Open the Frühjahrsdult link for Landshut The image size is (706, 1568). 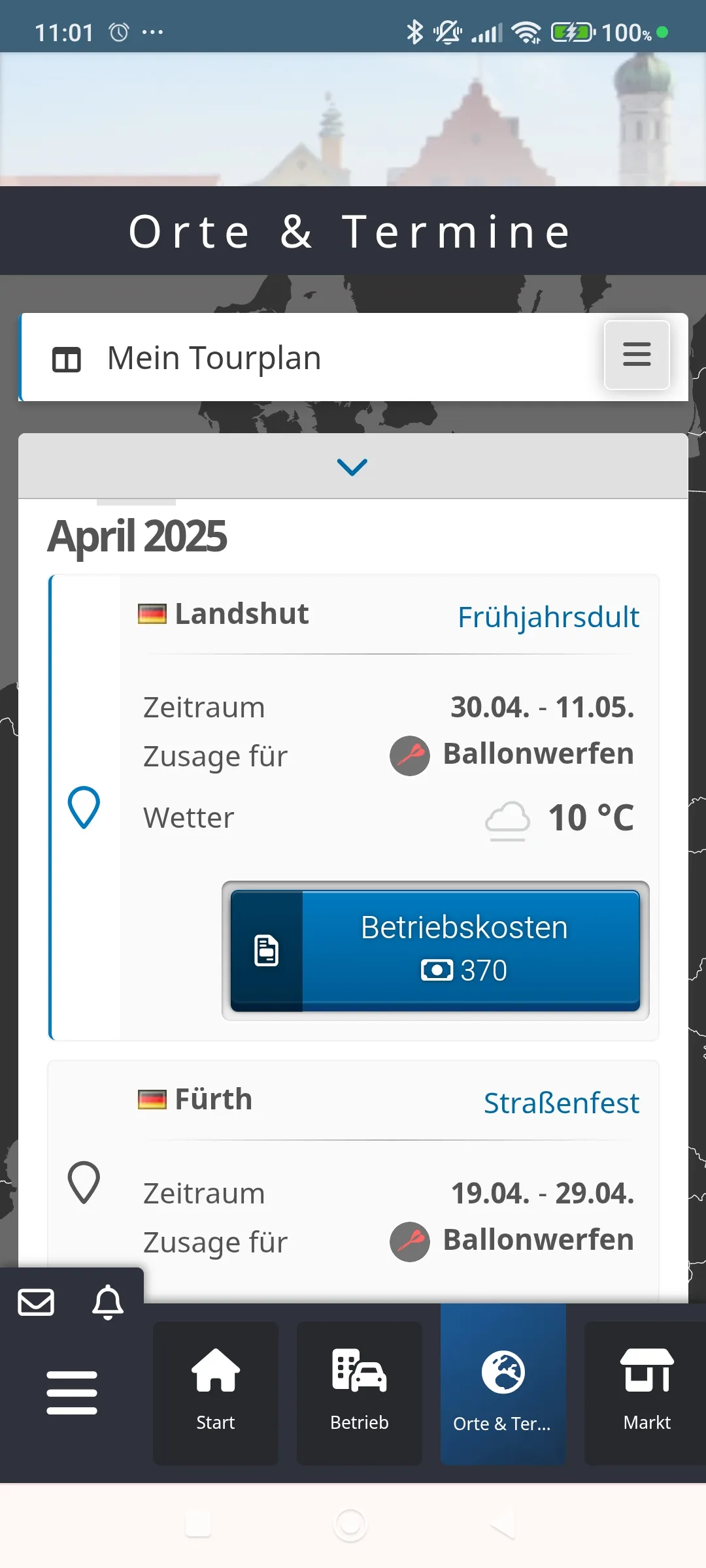[548, 617]
